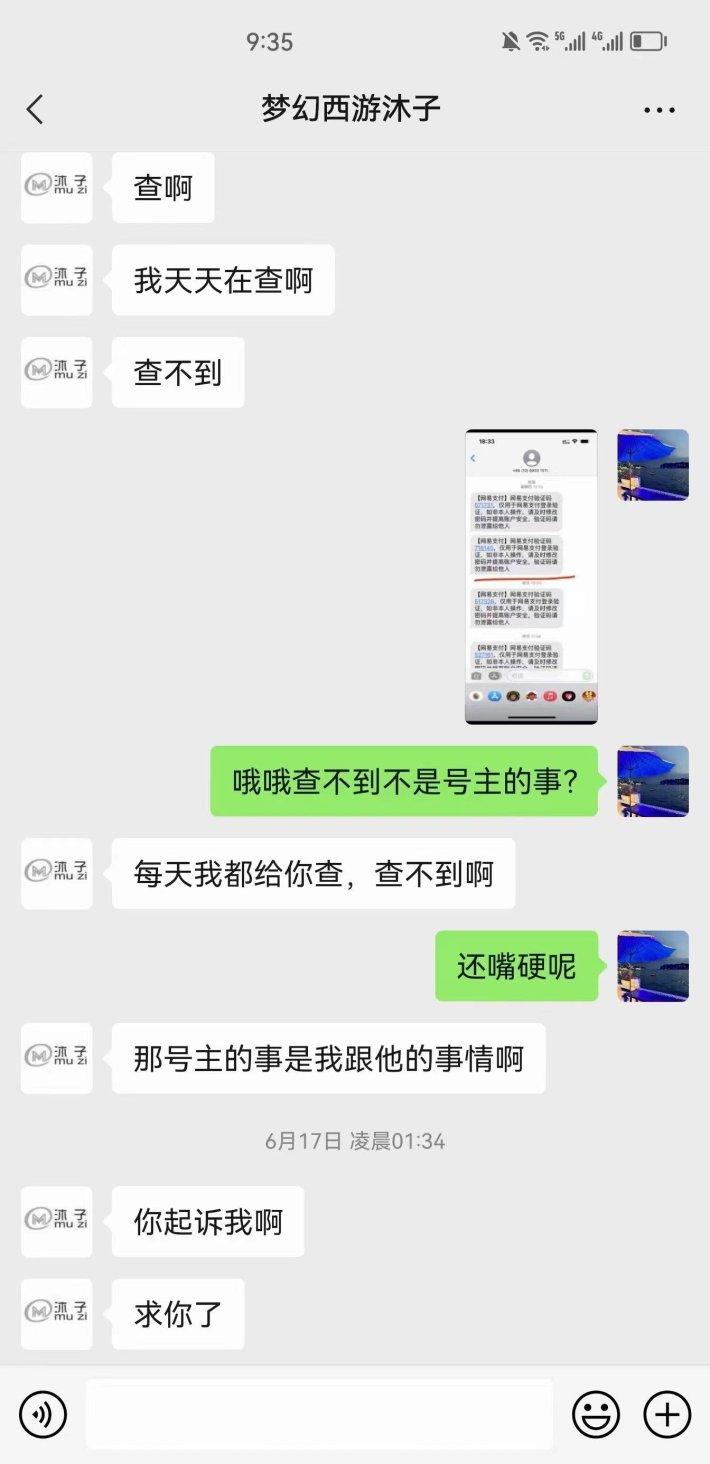Open the chat info overflow menu
The image size is (710, 1464).
point(659,110)
